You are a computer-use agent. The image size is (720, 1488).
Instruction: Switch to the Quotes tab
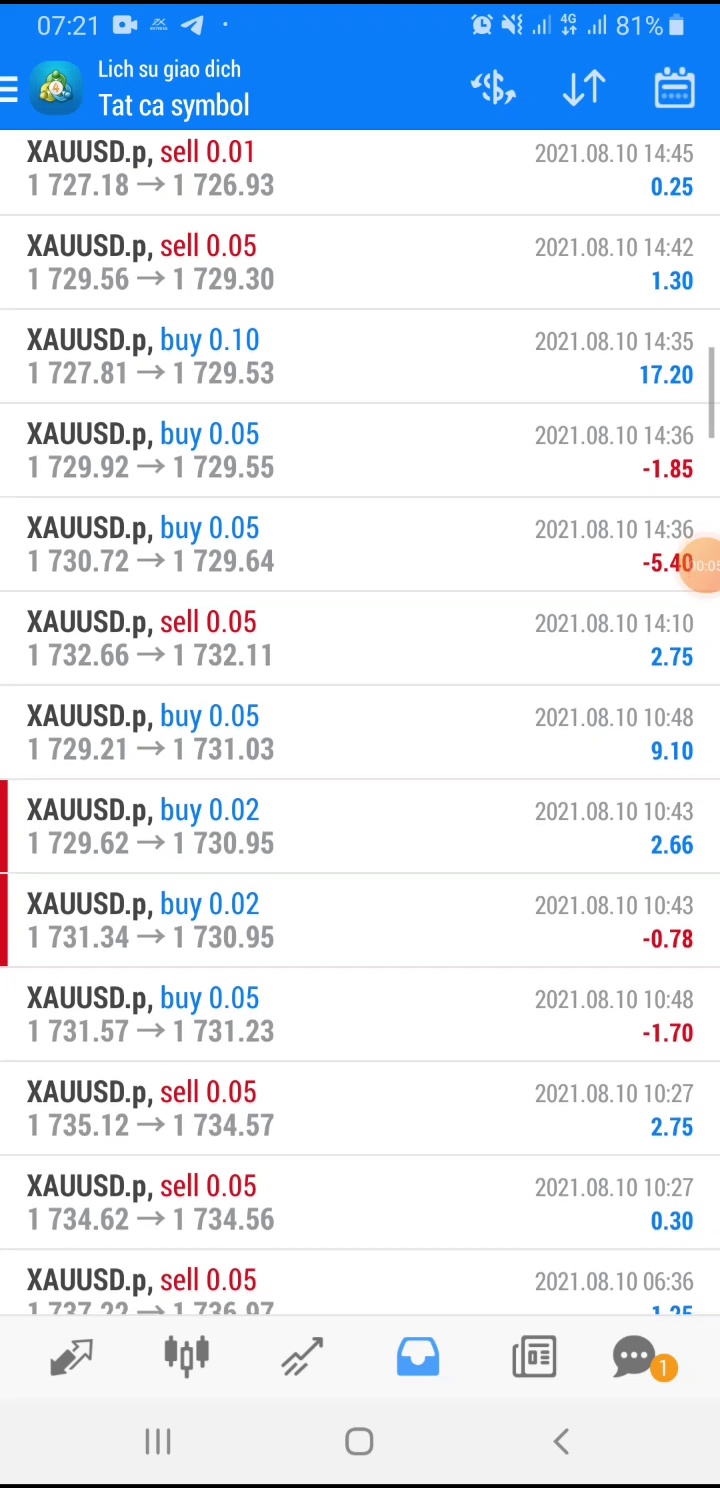[71, 1356]
